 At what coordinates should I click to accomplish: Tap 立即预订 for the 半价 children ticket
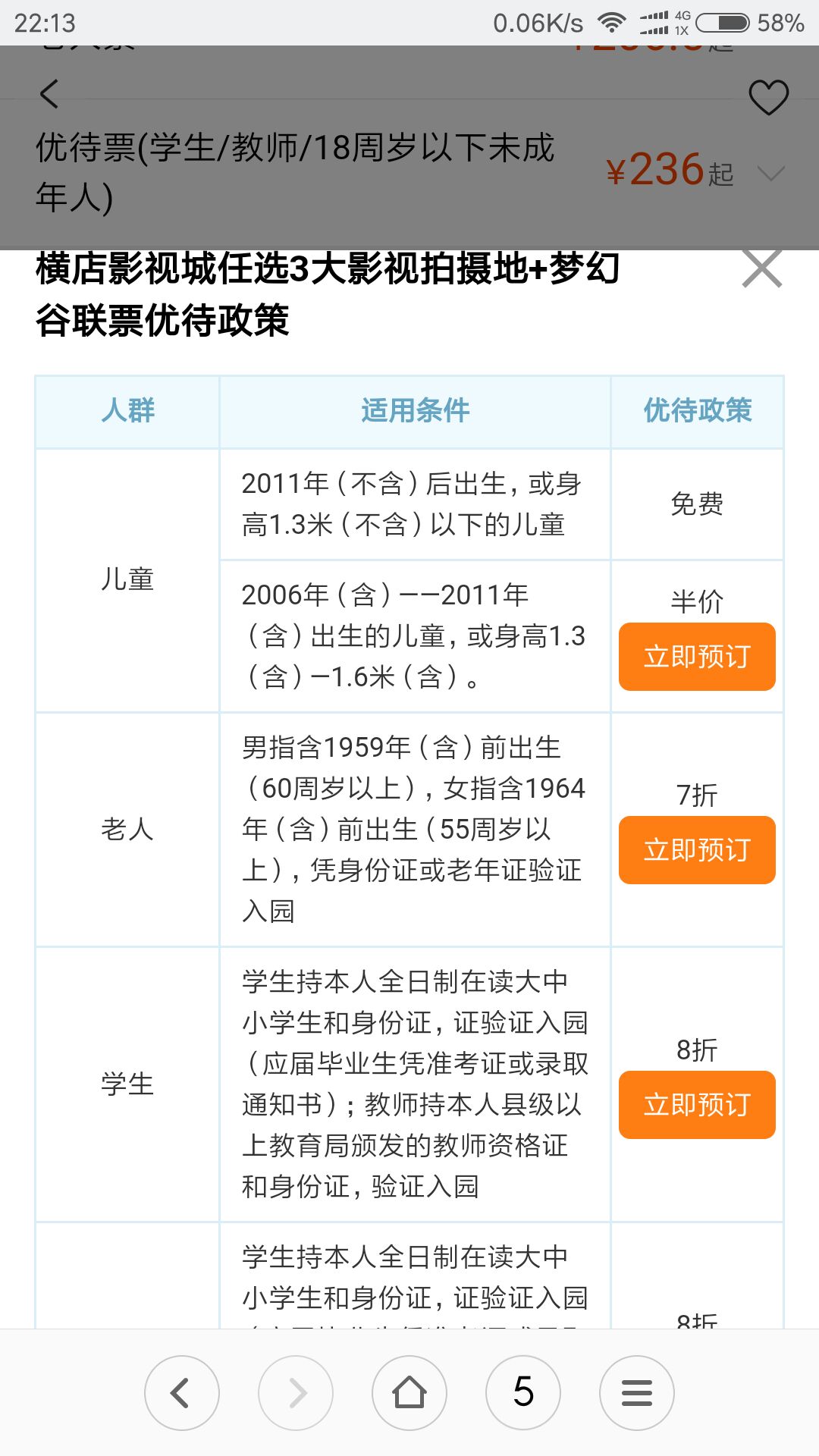[x=697, y=657]
